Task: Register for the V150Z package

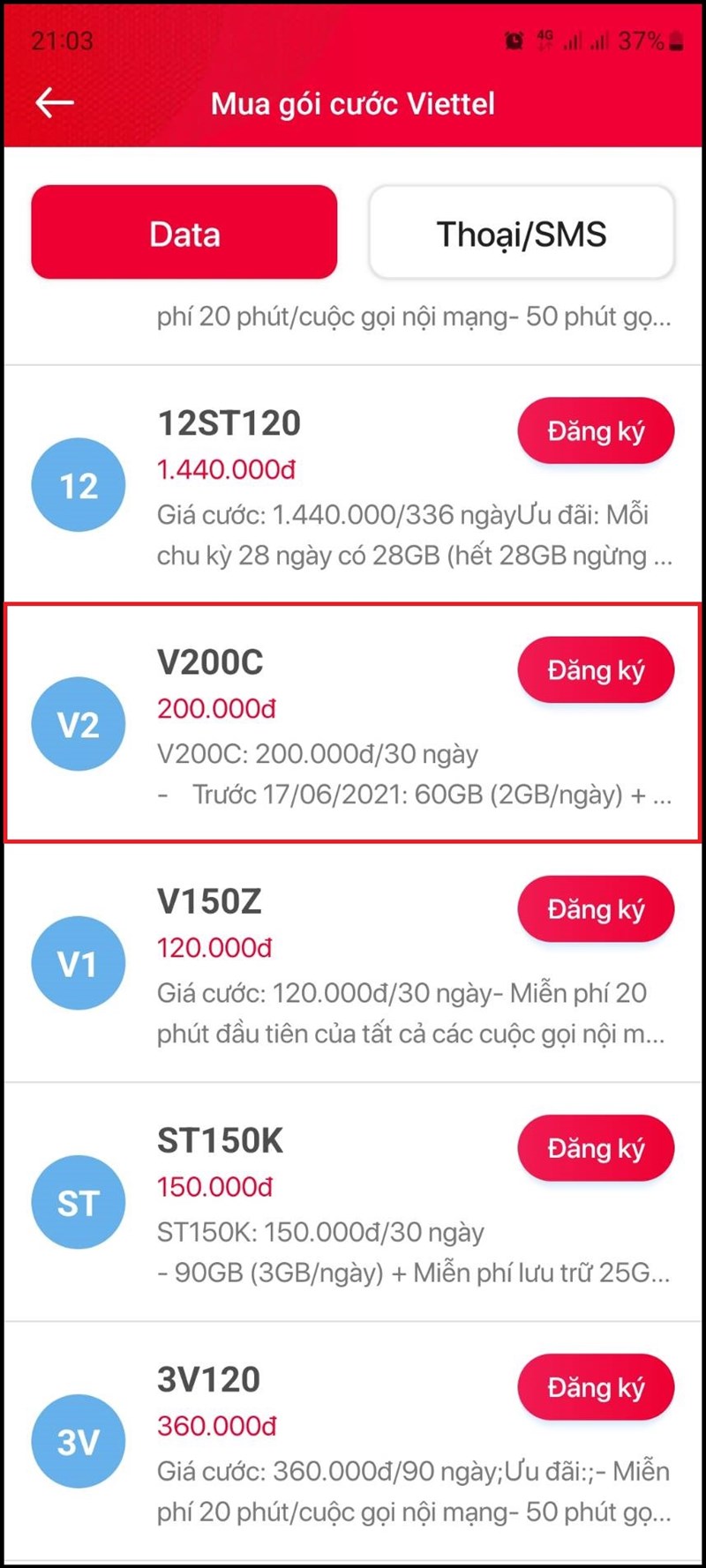Action: [x=596, y=909]
